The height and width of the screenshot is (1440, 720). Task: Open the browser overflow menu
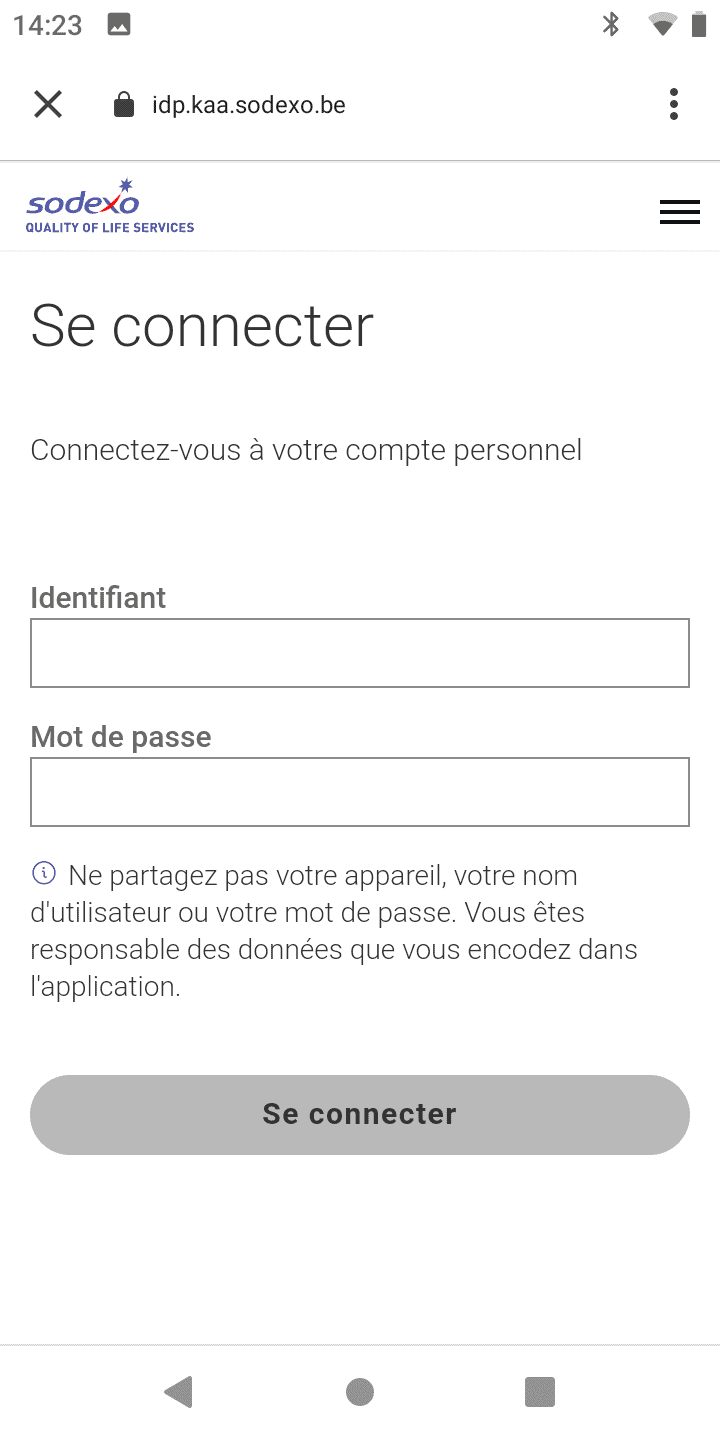[x=674, y=104]
